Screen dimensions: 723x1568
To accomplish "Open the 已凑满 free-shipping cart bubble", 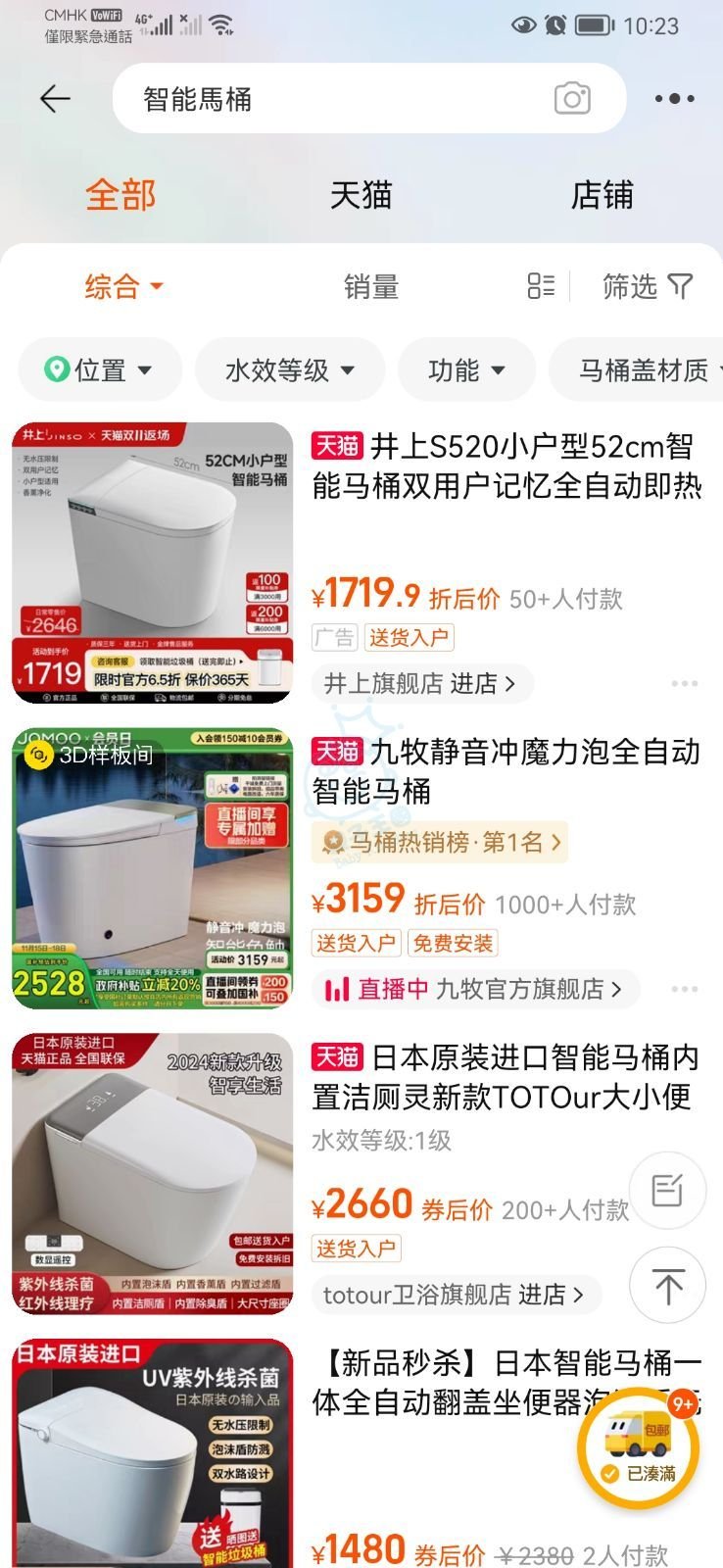I will pyautogui.click(x=639, y=1447).
